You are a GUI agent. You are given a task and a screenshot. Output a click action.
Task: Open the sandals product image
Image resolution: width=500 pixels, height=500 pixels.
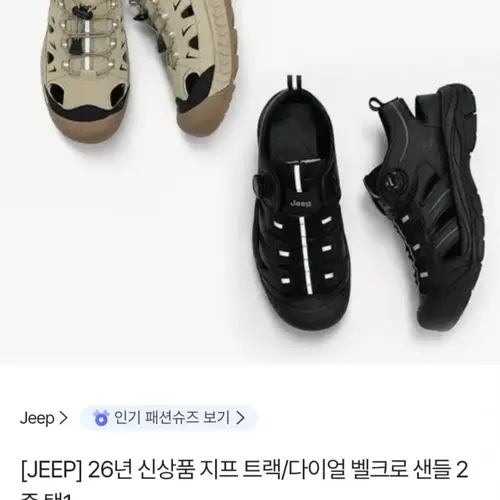(250, 183)
